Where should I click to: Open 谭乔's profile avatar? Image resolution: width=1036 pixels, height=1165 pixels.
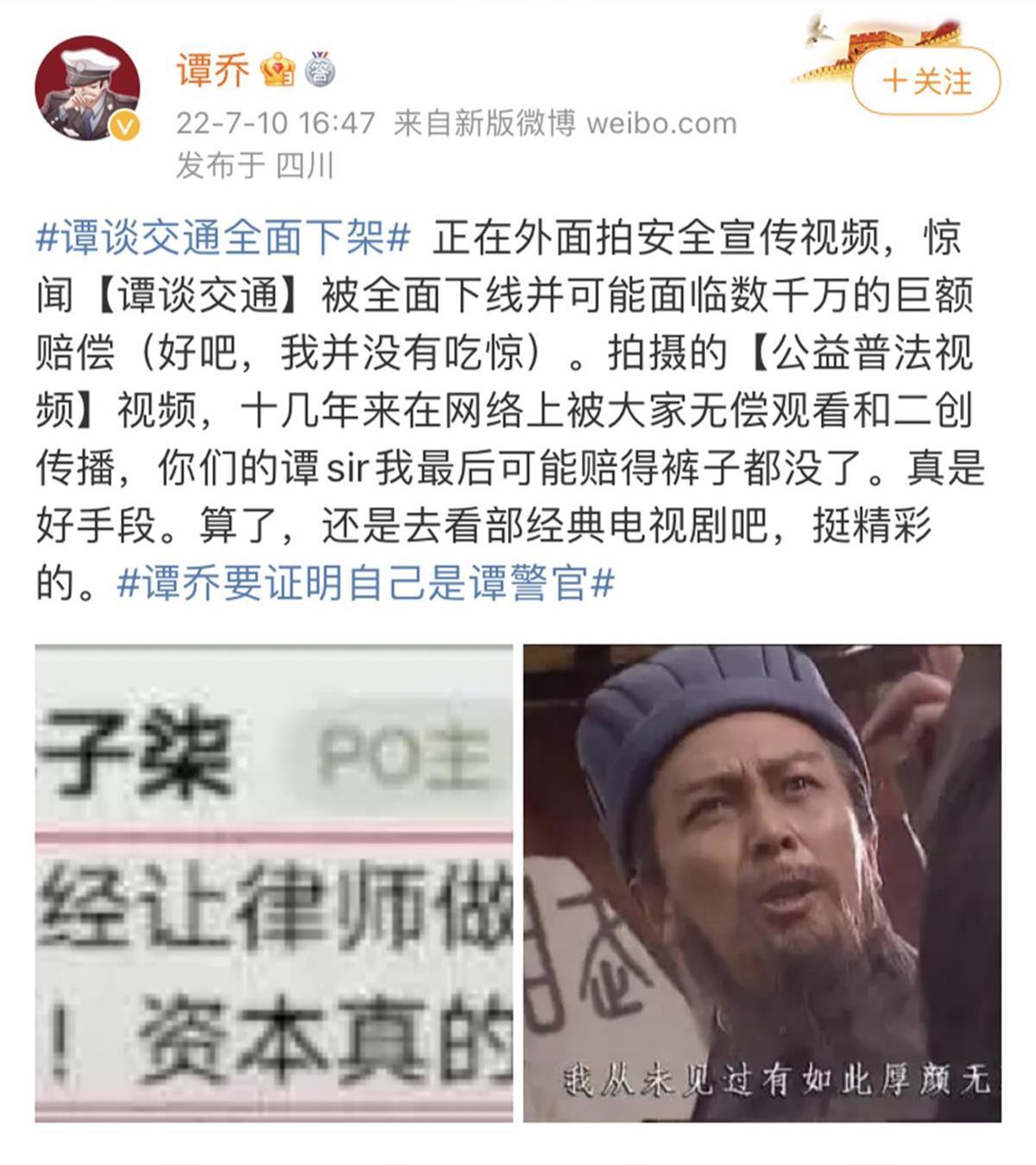point(86,88)
